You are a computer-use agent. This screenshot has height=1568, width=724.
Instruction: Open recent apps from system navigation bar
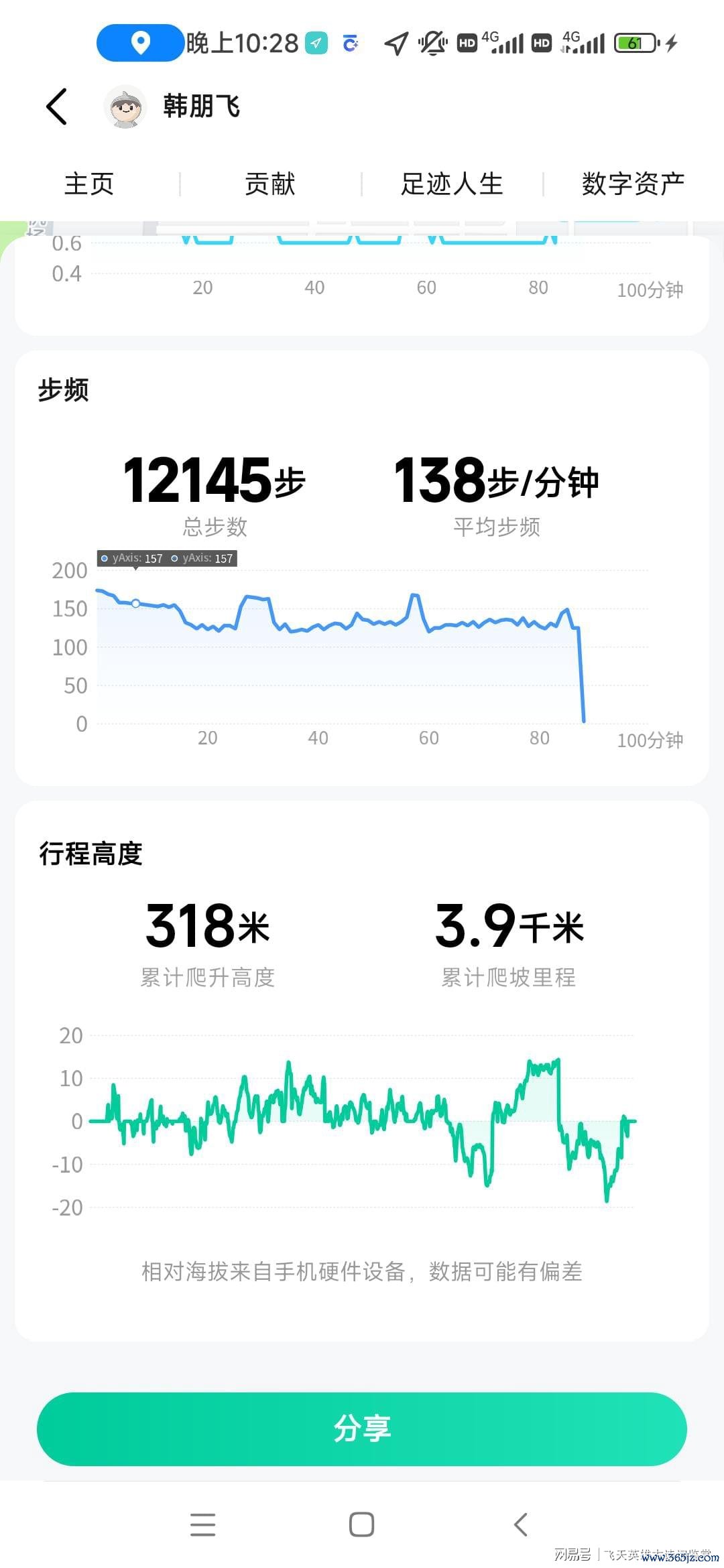(x=202, y=1524)
